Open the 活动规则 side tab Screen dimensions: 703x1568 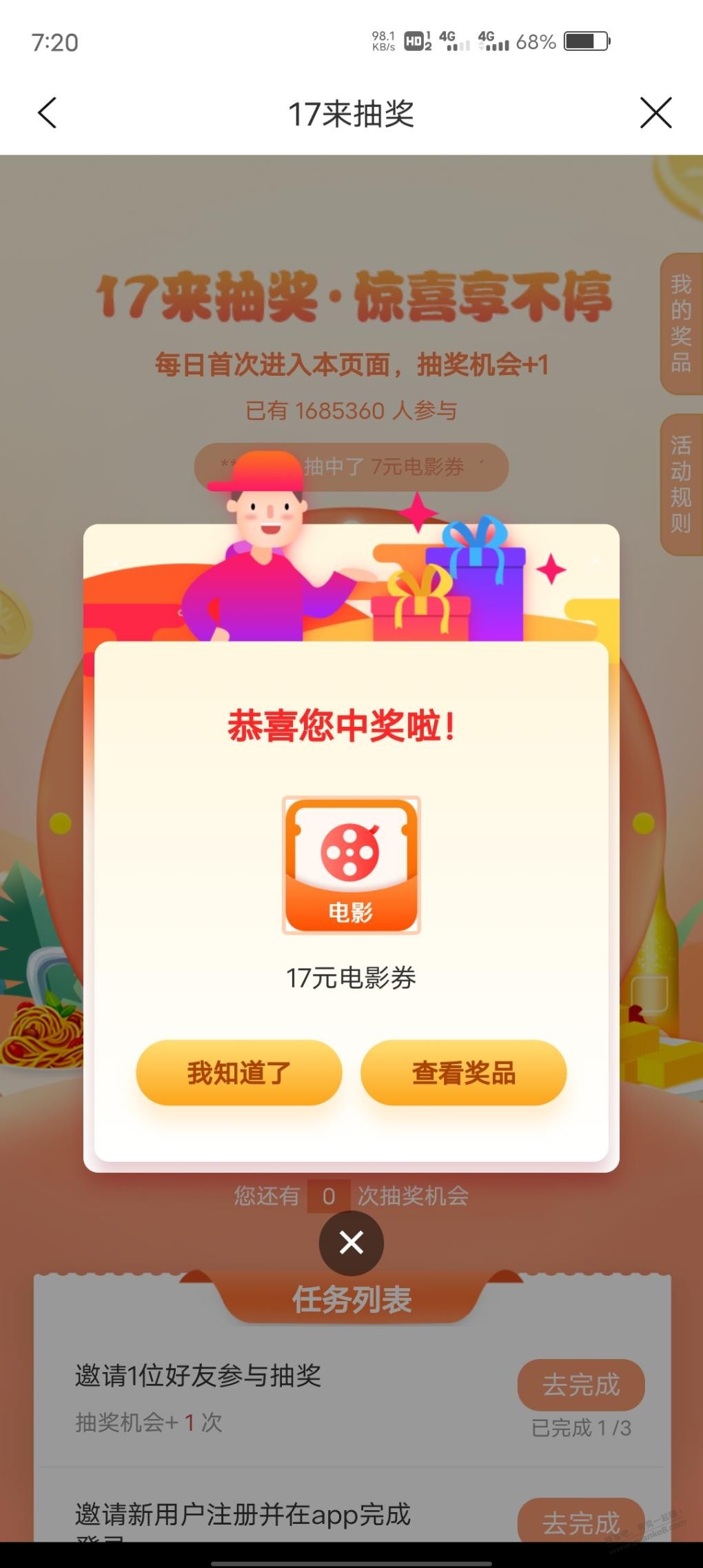click(681, 484)
